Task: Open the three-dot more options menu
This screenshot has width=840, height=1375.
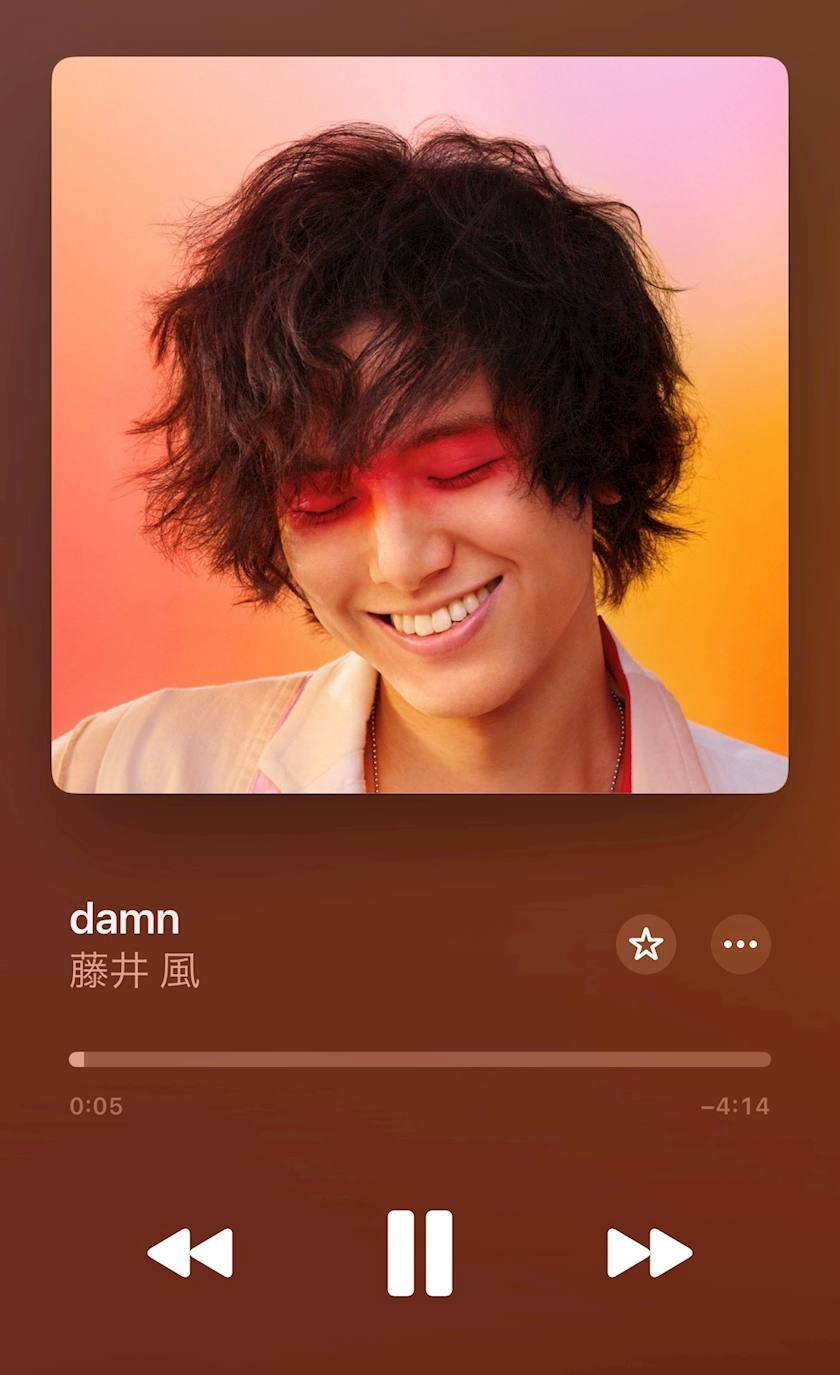Action: [740, 944]
